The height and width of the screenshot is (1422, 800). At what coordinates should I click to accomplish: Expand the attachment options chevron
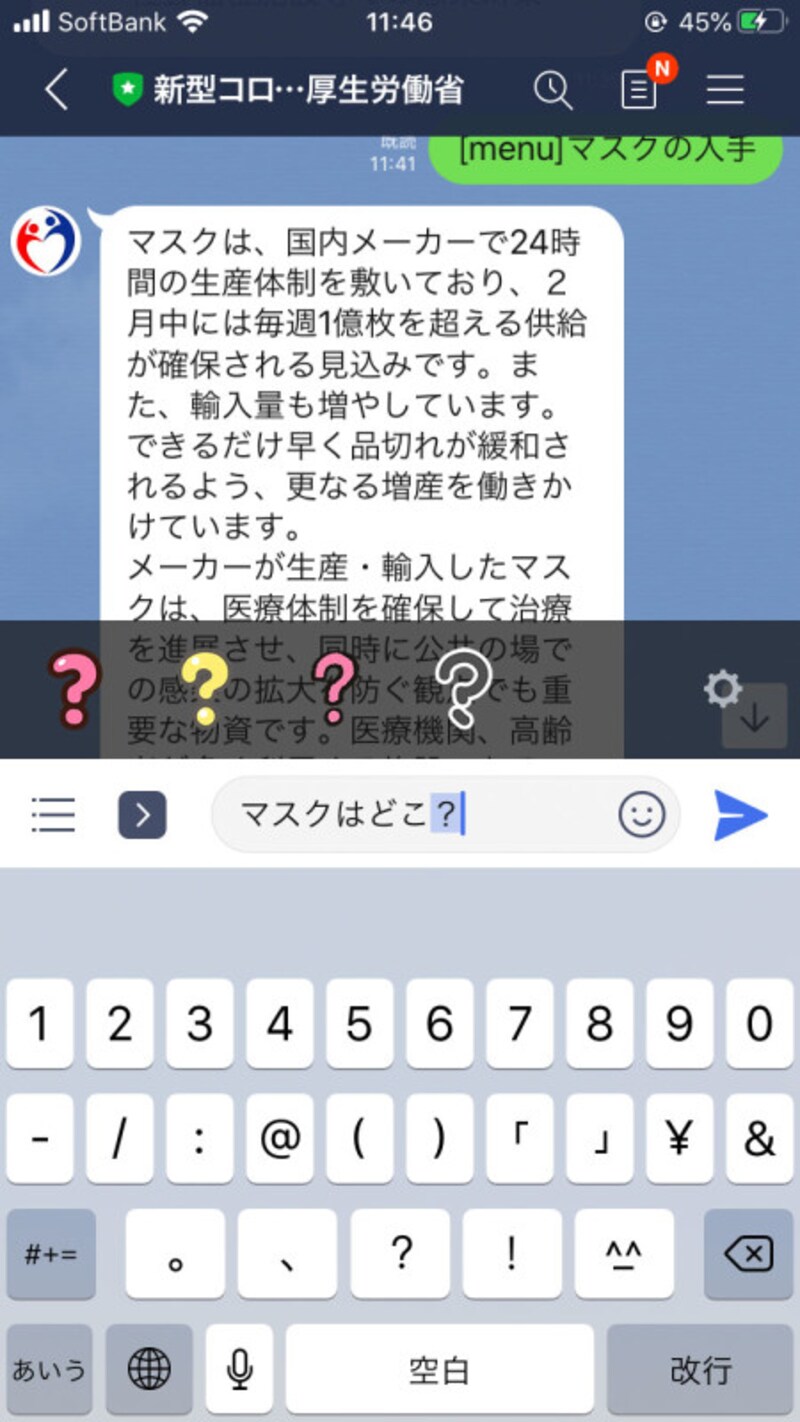tap(142, 815)
